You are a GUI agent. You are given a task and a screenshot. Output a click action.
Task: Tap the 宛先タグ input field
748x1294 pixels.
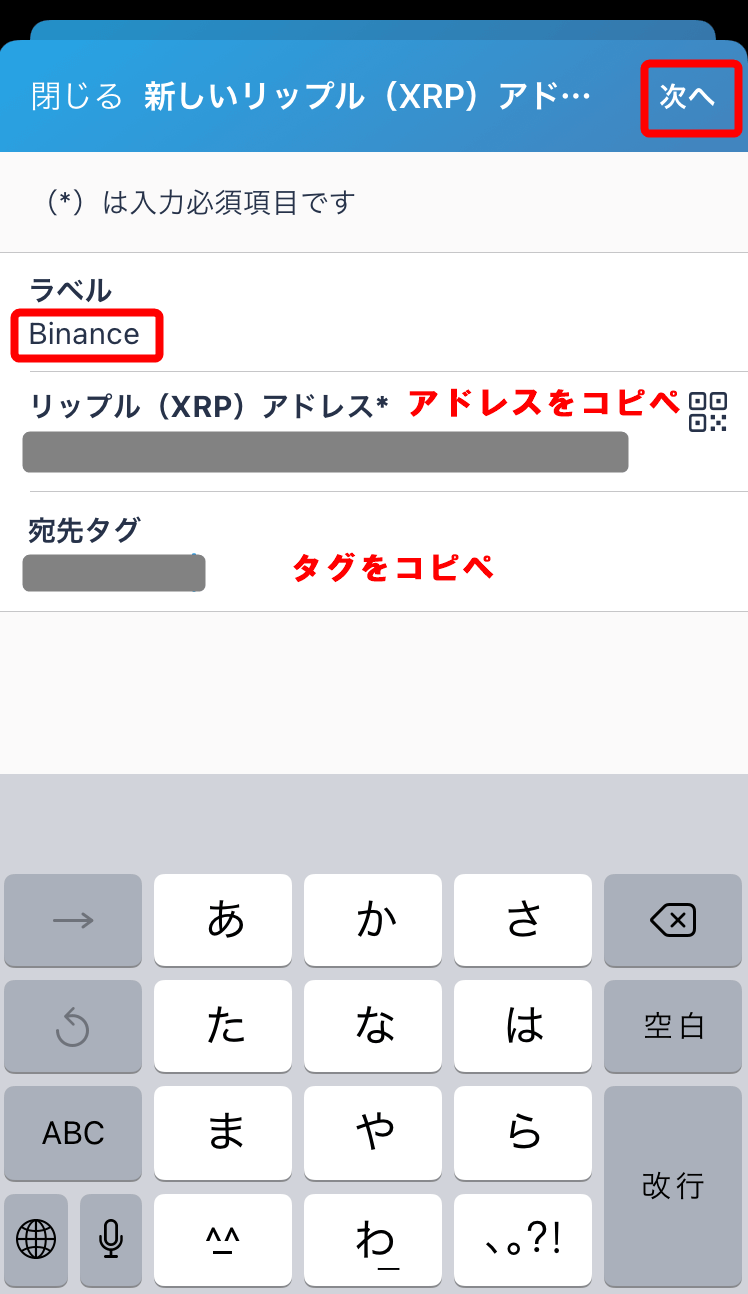[113, 572]
